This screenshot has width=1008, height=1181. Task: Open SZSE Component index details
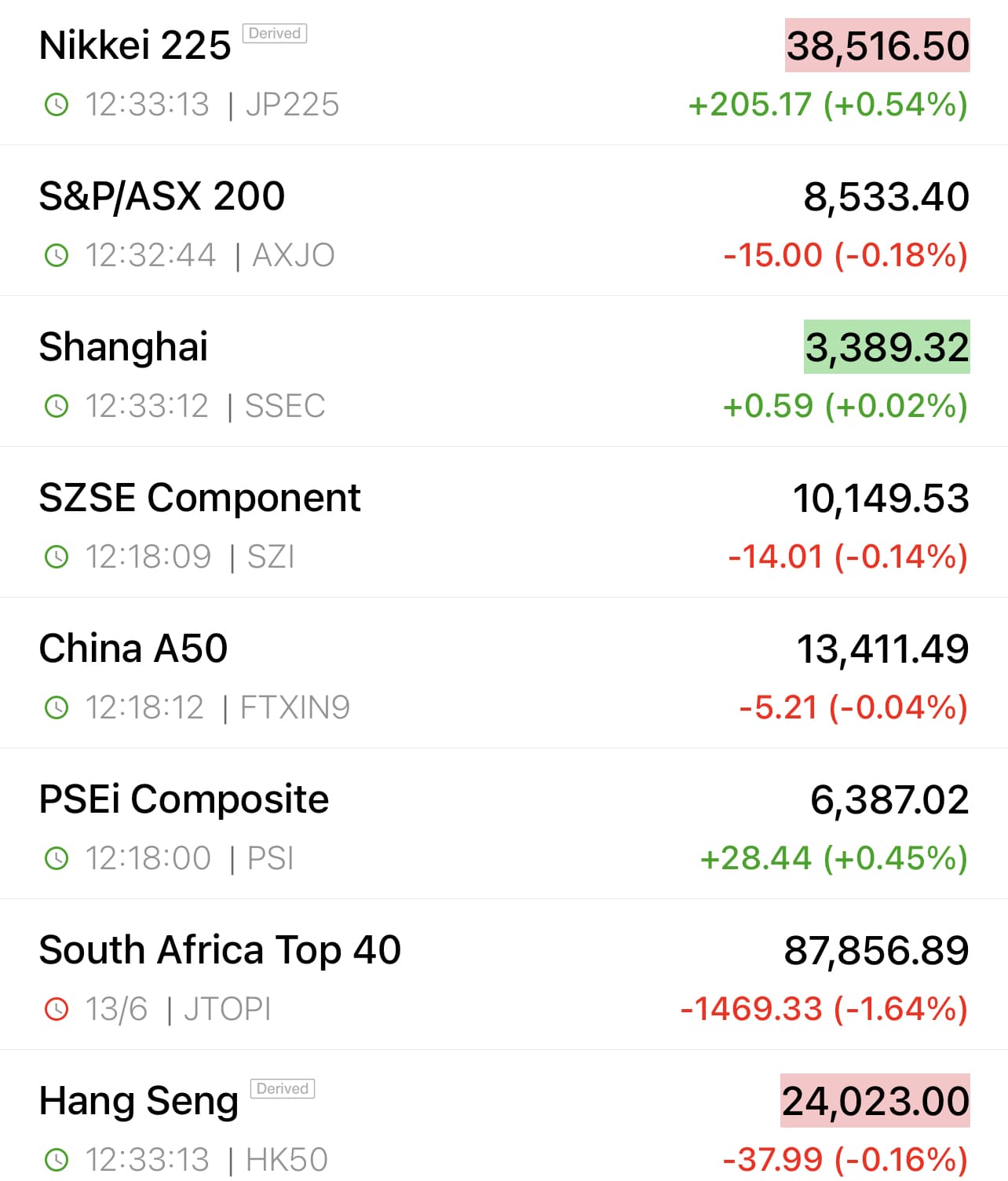pyautogui.click(x=199, y=498)
